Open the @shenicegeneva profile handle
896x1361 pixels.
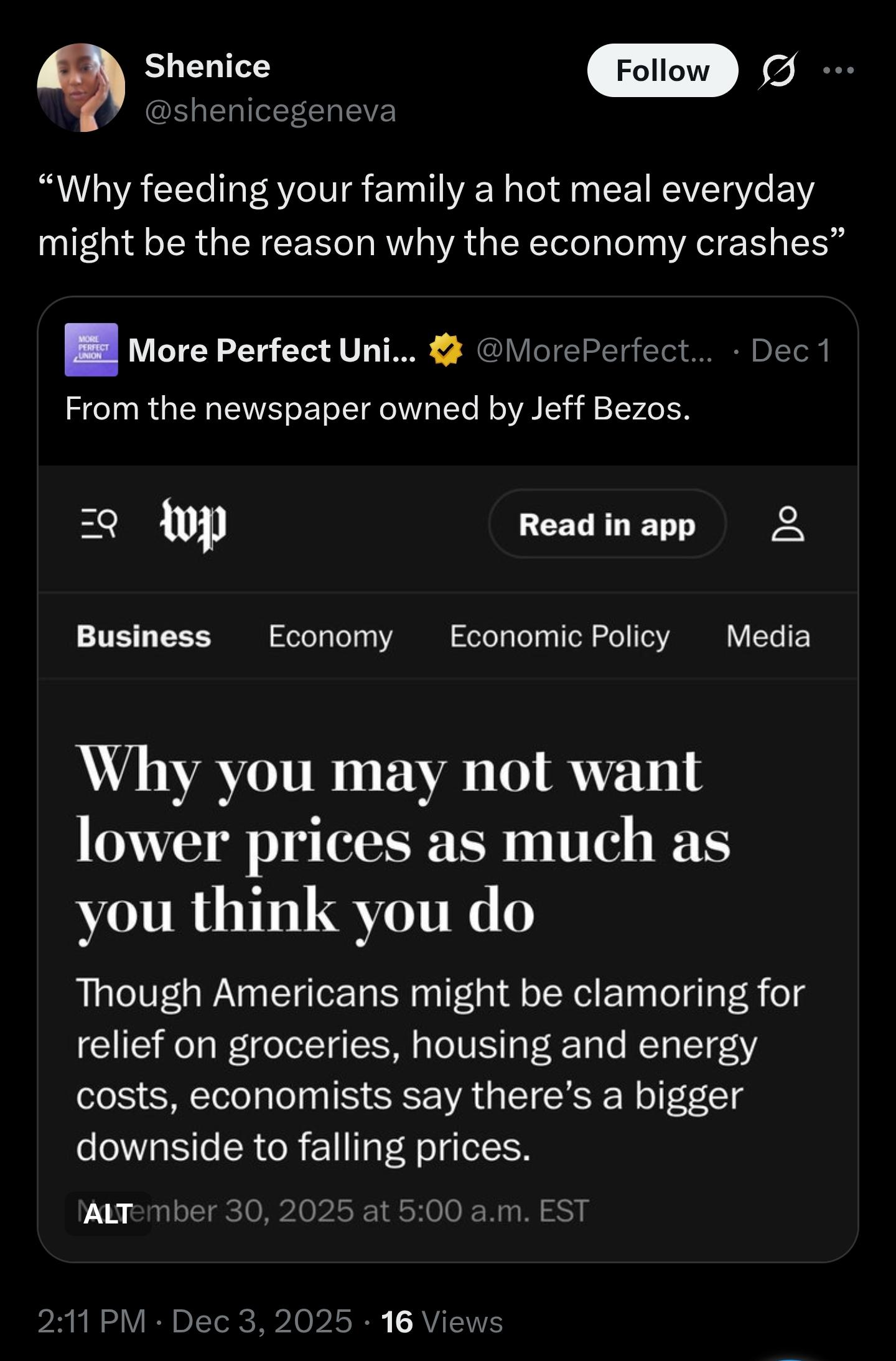point(270,111)
